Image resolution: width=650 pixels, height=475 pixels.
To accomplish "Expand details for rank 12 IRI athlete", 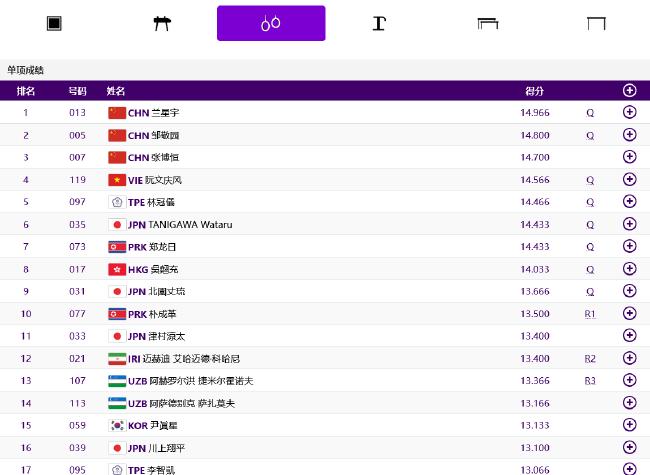I will (x=629, y=358).
